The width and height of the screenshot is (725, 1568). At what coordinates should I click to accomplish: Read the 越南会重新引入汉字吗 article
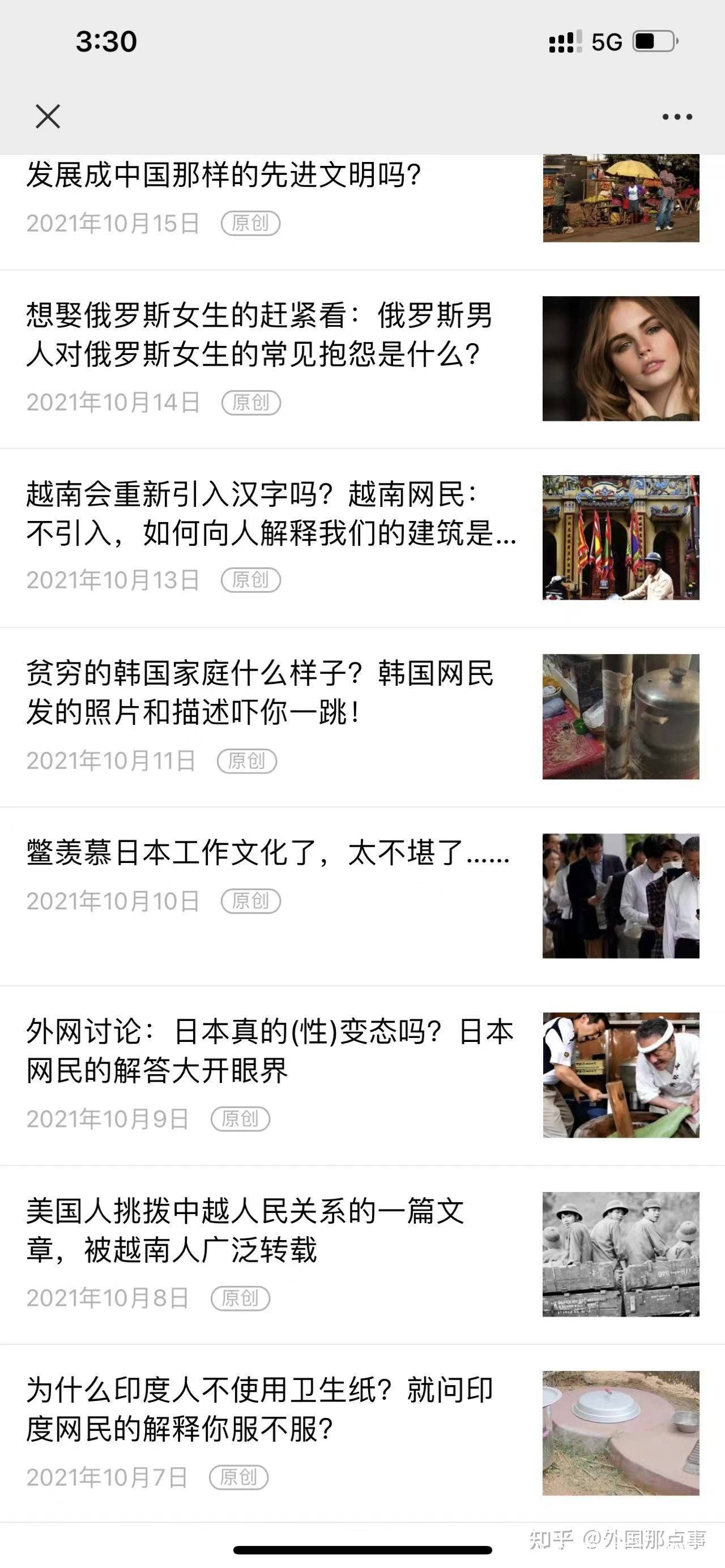(x=271, y=513)
